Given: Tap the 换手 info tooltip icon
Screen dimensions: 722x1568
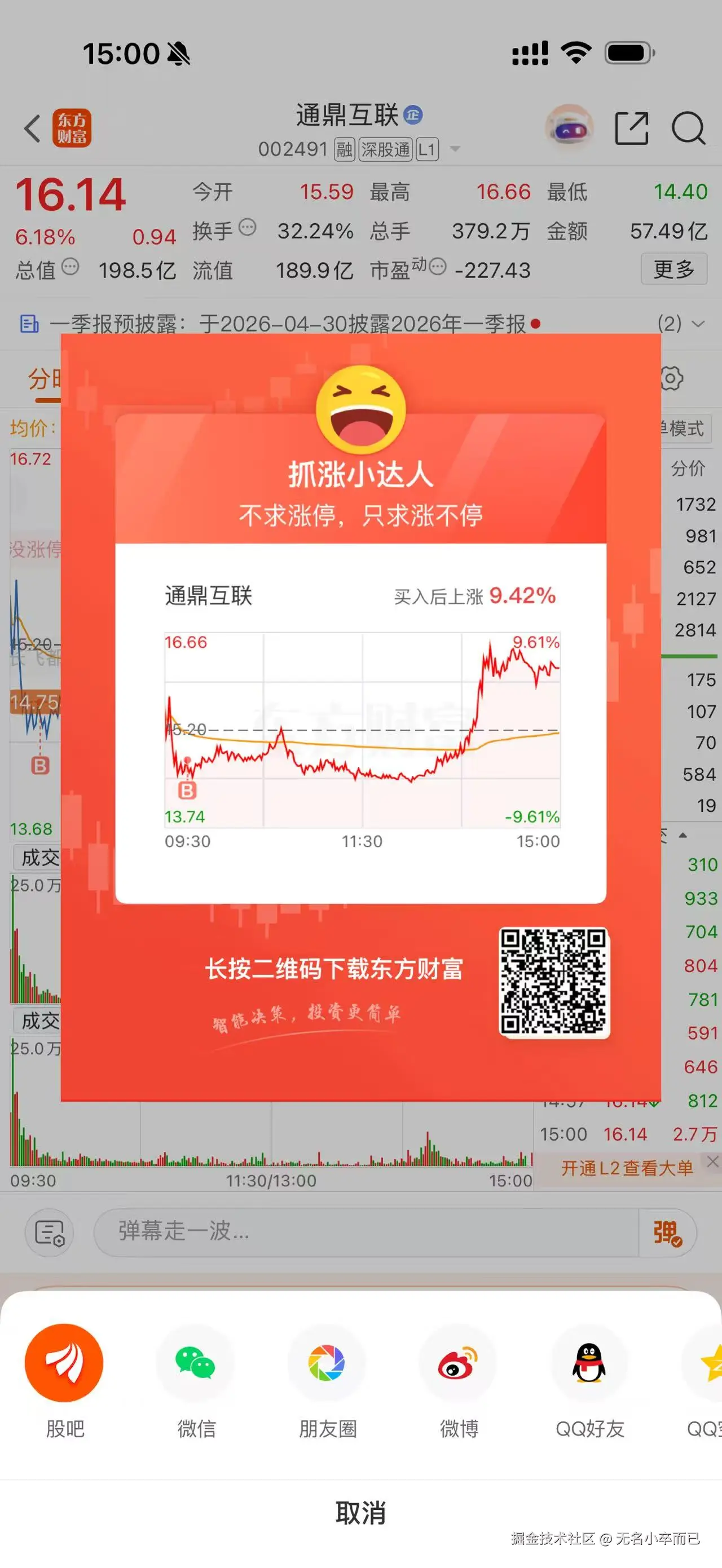Looking at the screenshot, I should coord(247,227).
